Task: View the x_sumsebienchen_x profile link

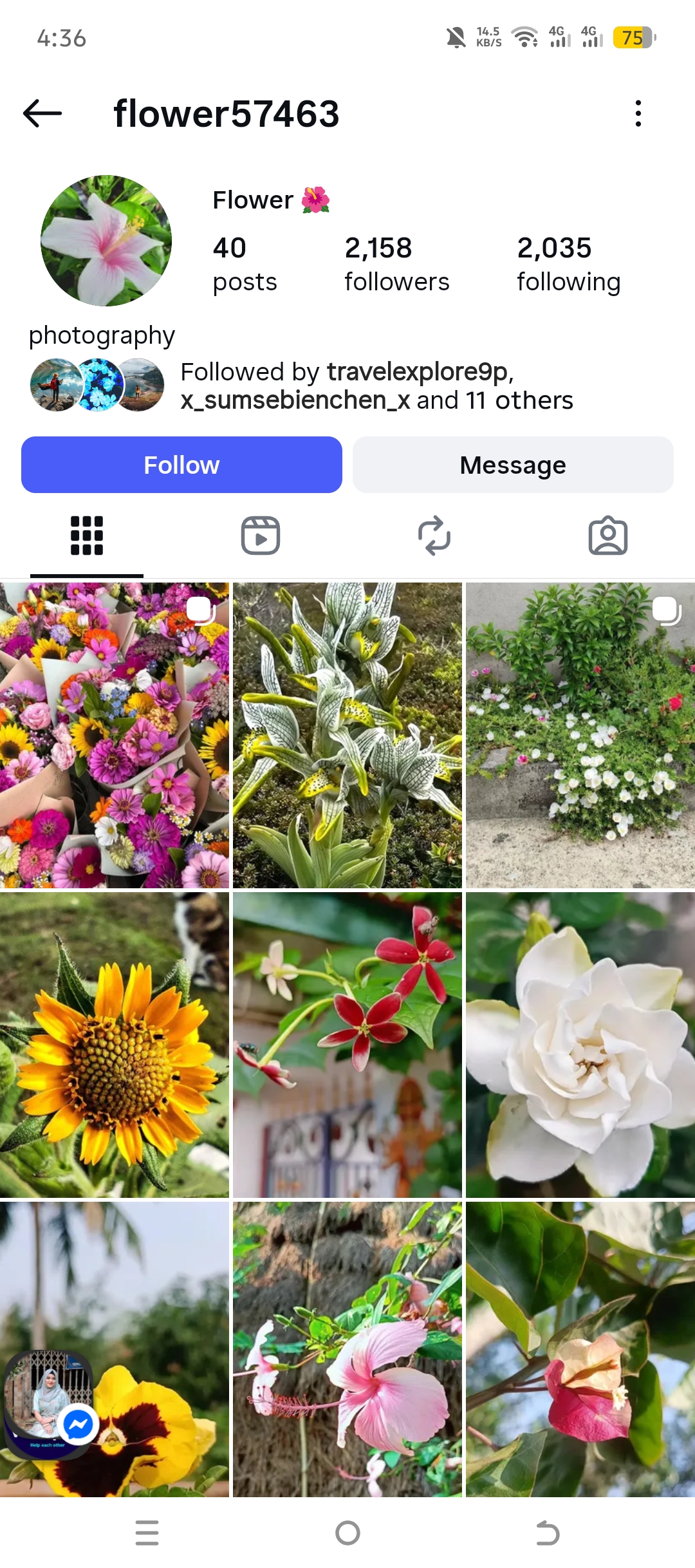Action: tap(293, 400)
